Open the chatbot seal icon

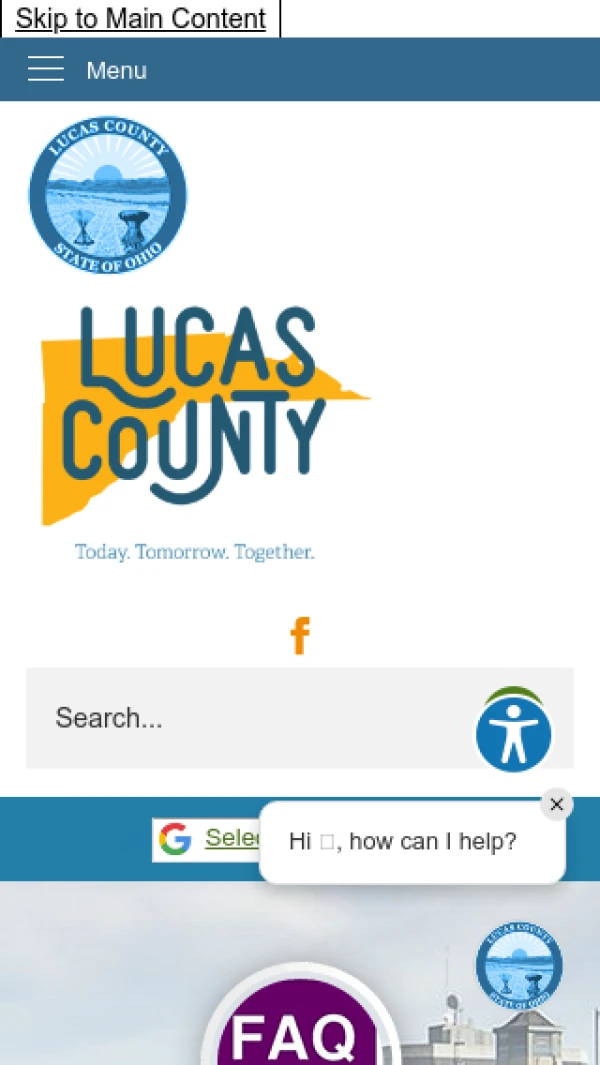[x=519, y=966]
